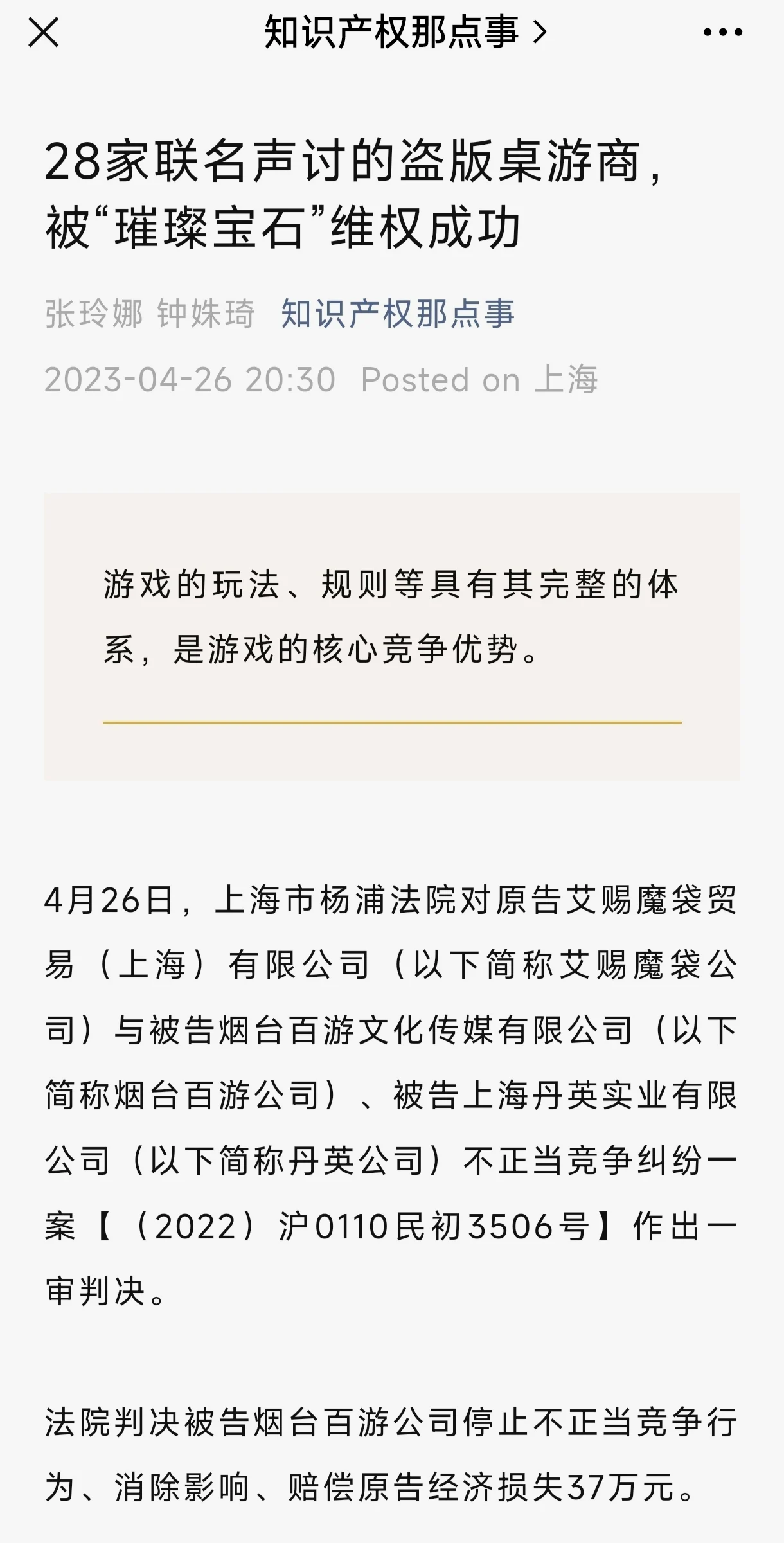Close the article with the X

44,32
